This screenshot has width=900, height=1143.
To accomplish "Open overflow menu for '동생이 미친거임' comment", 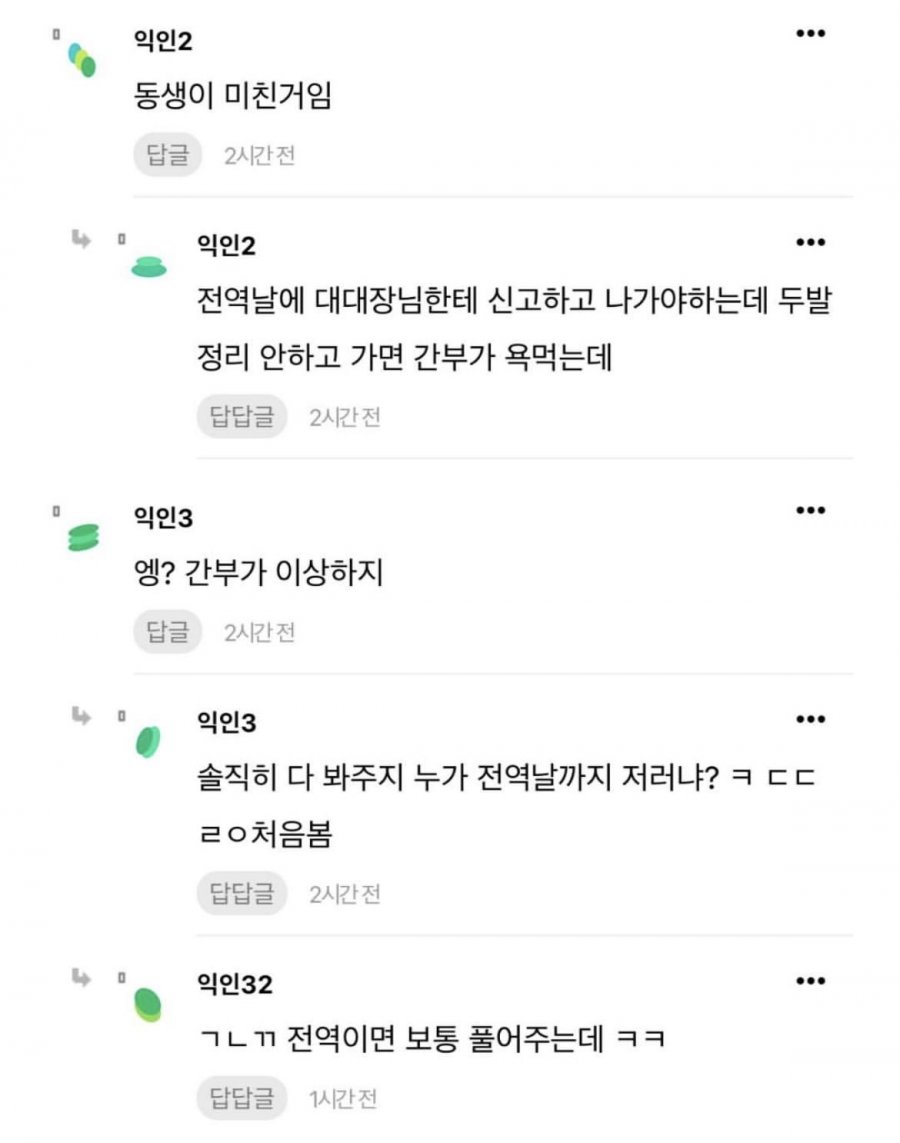I will point(809,34).
